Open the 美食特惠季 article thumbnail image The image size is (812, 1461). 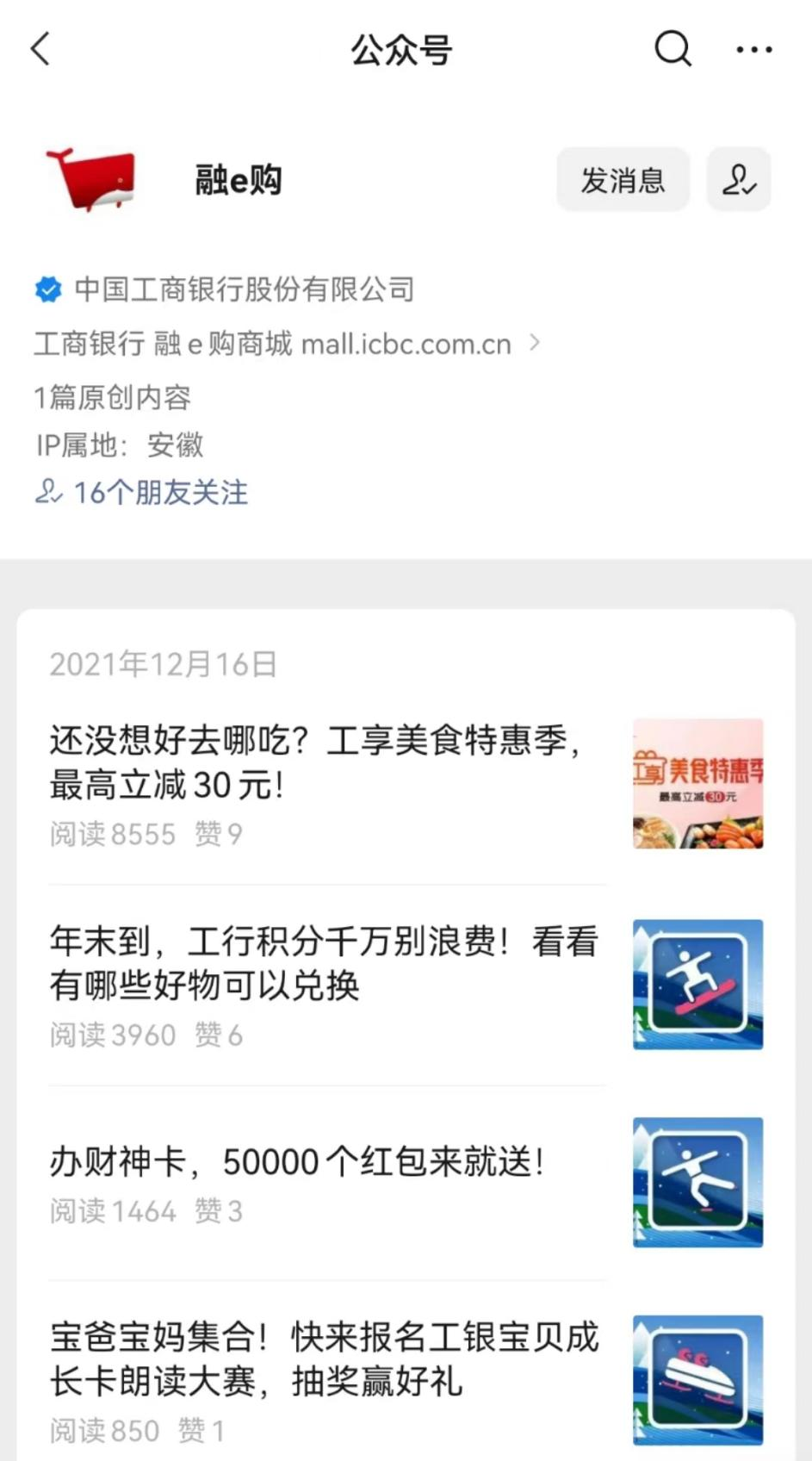coord(698,782)
